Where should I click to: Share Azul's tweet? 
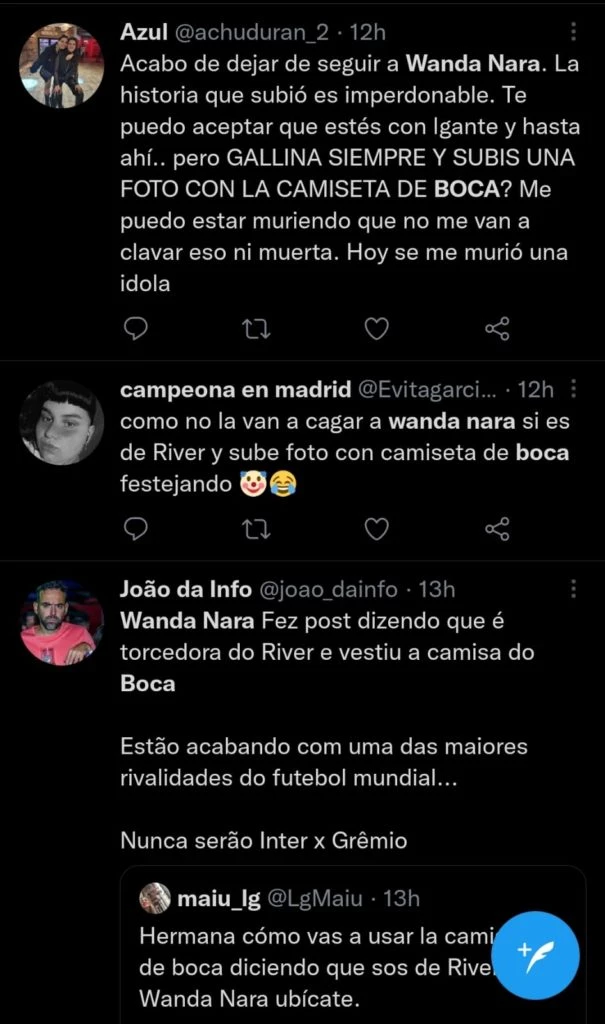497,328
